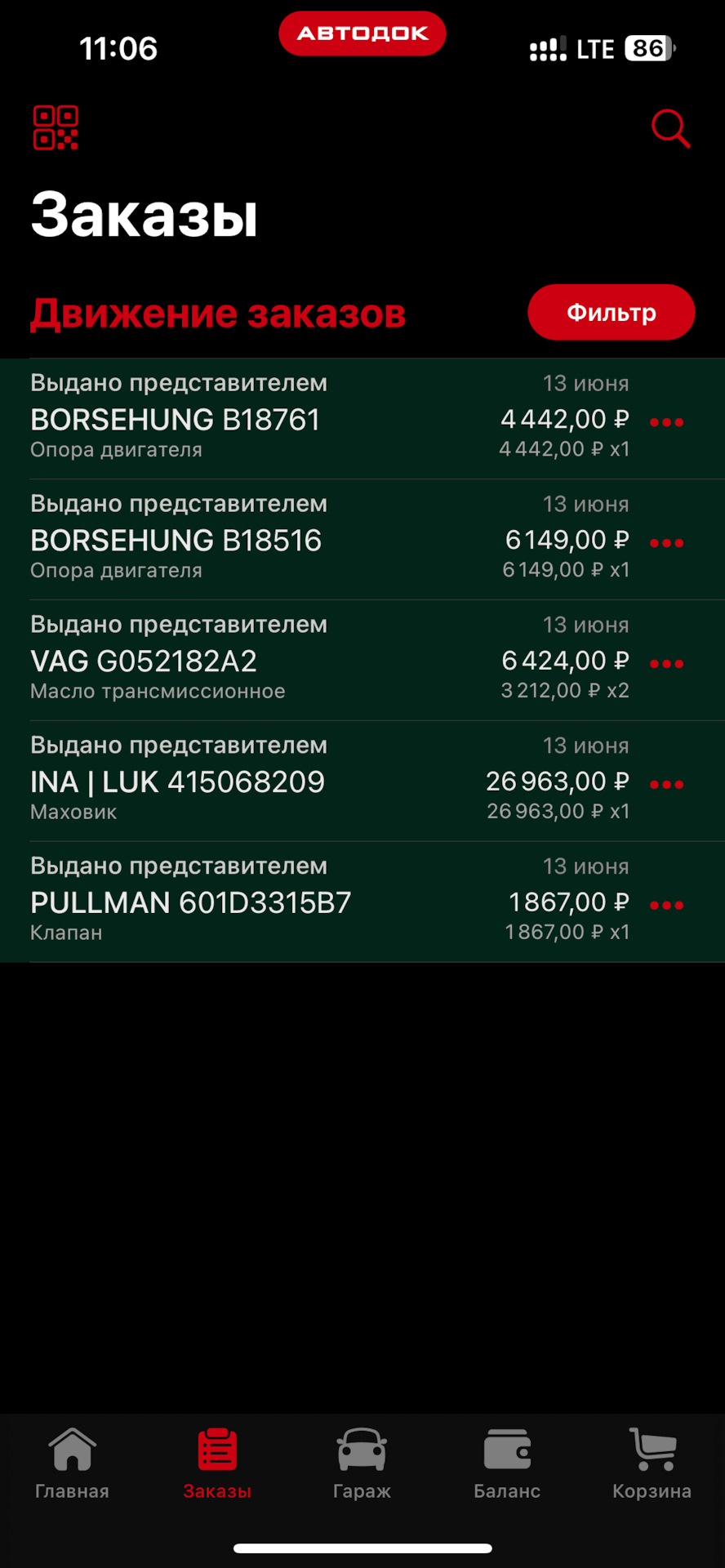Show the three-dot menu for BORSEHUNG B18516

[x=666, y=543]
